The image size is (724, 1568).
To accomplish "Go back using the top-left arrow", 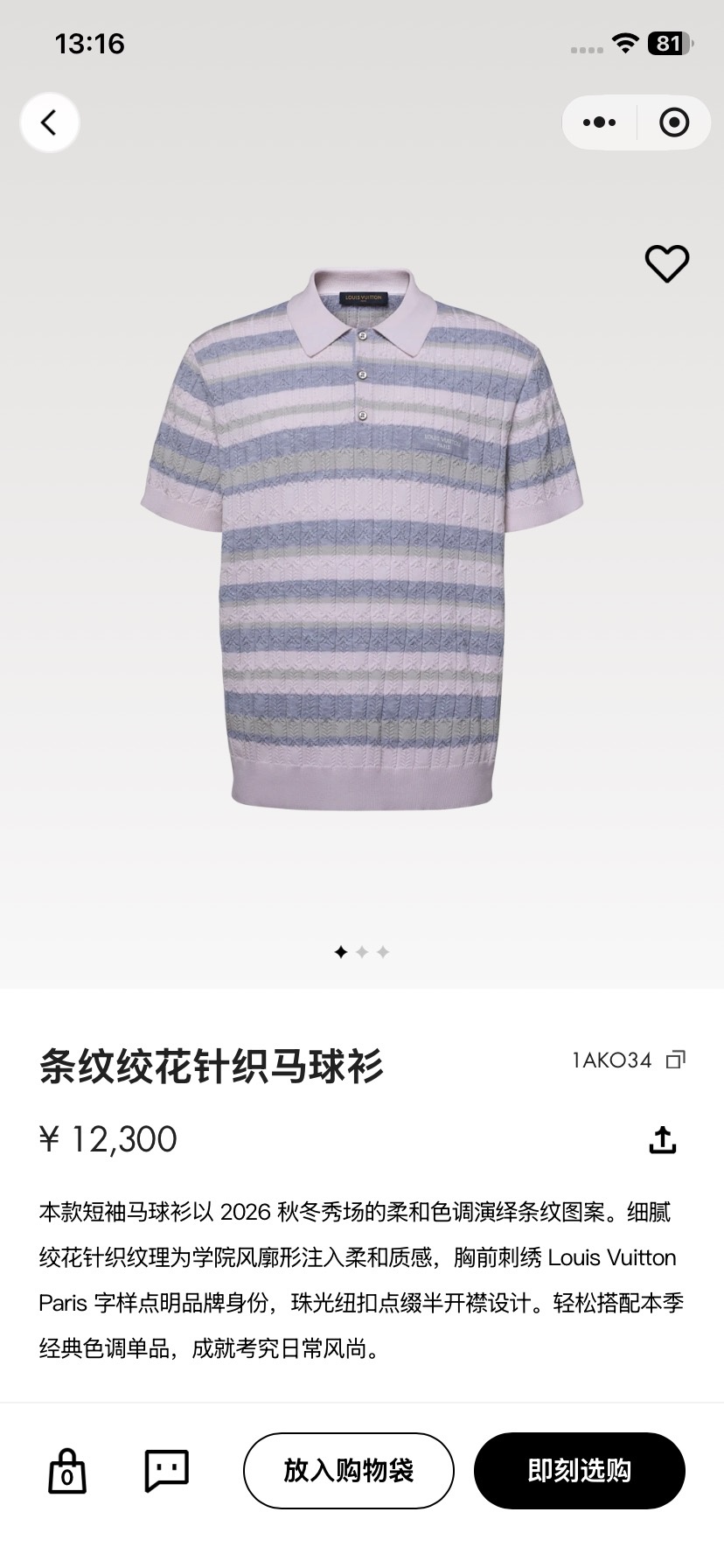I will click(x=50, y=122).
